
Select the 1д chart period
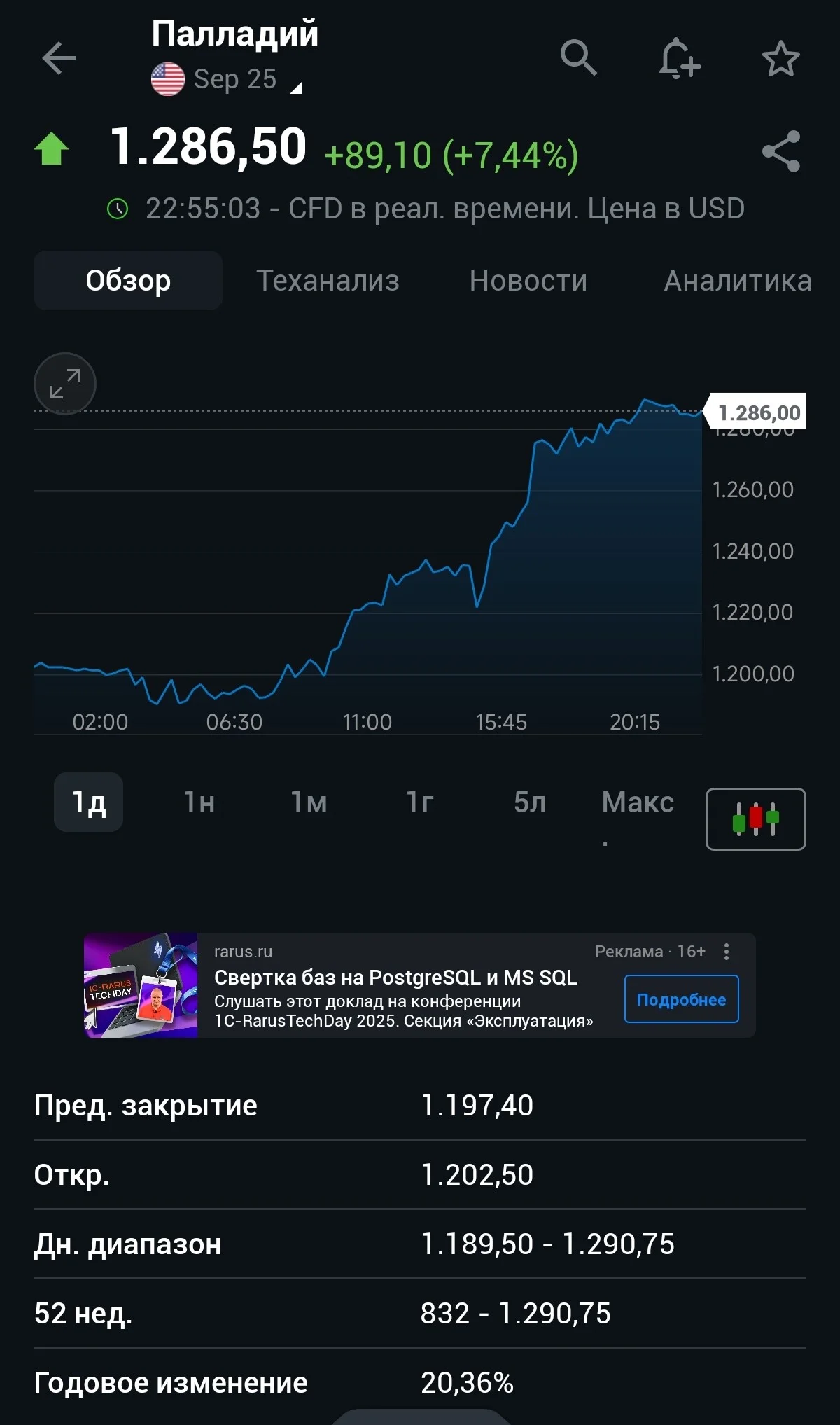[x=89, y=802]
